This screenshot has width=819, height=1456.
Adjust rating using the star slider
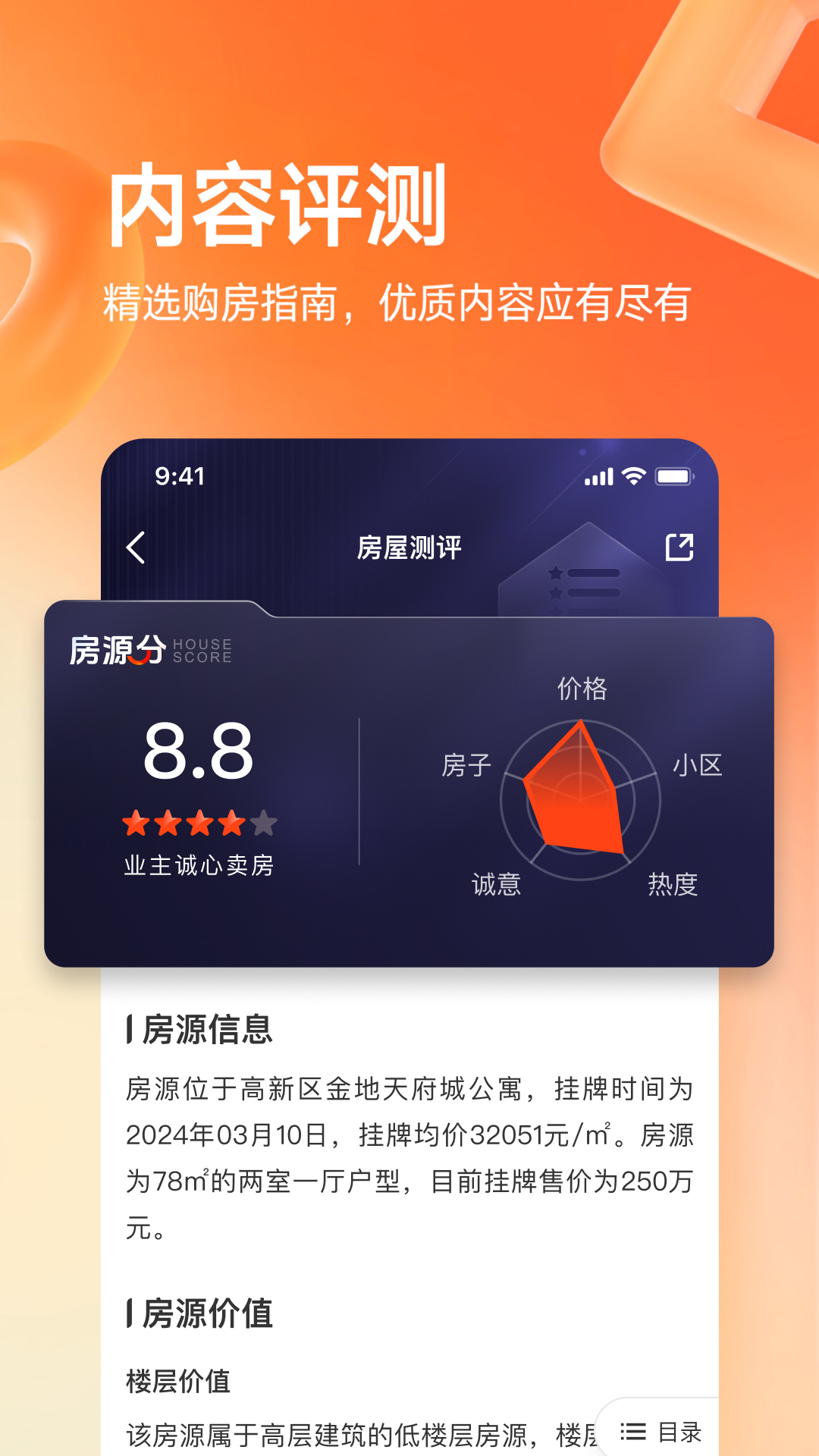(x=199, y=821)
